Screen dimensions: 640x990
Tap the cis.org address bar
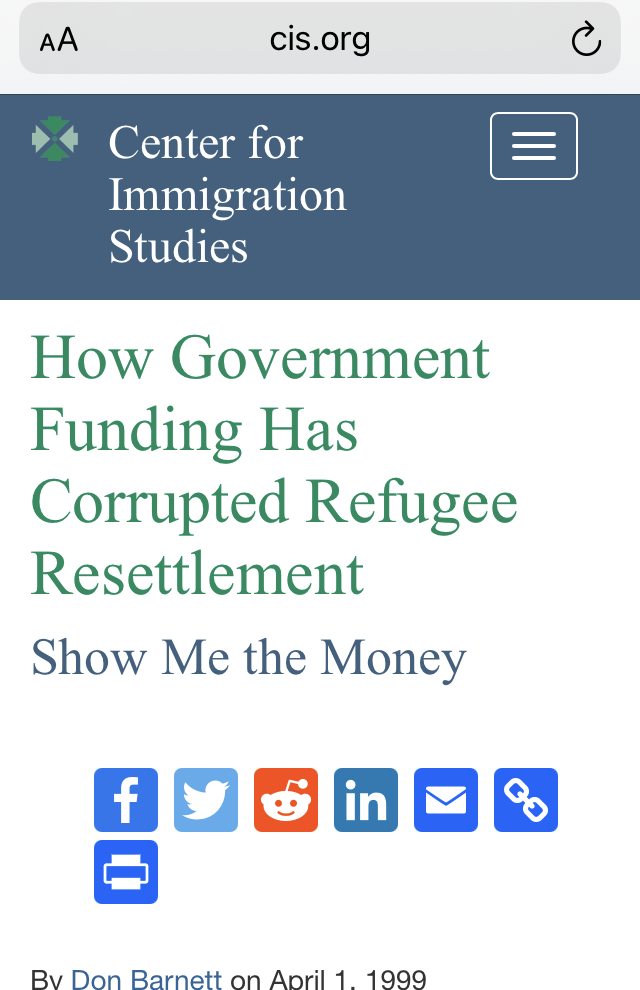[320, 40]
